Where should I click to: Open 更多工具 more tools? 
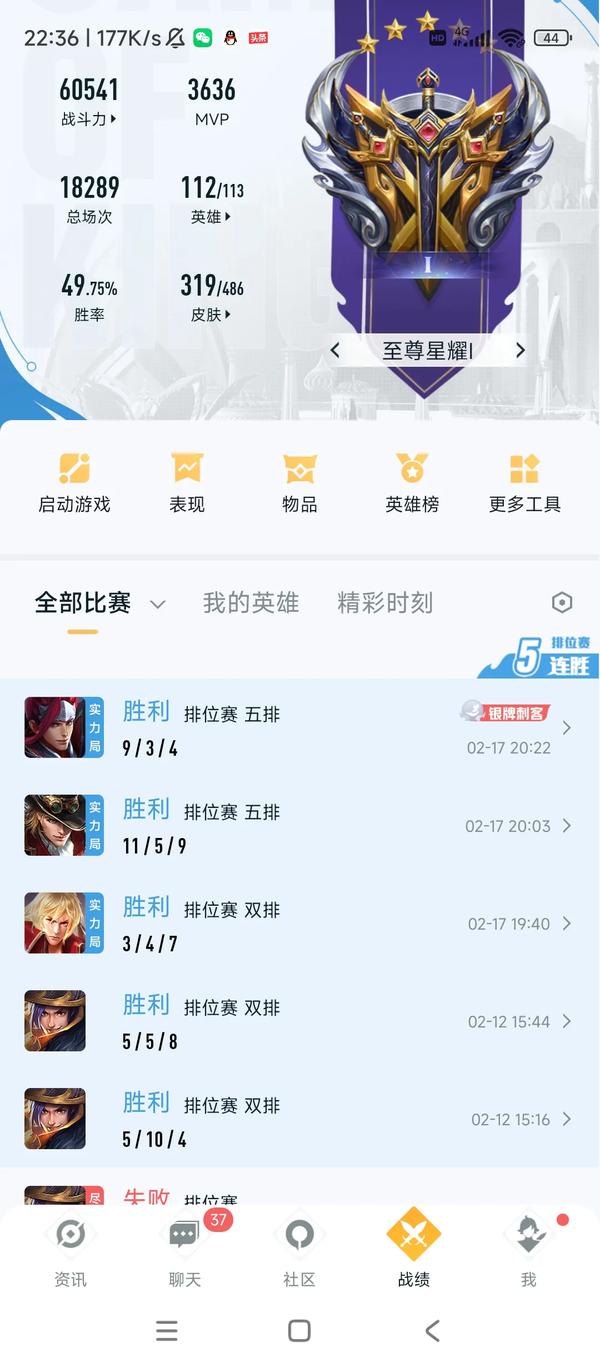524,483
